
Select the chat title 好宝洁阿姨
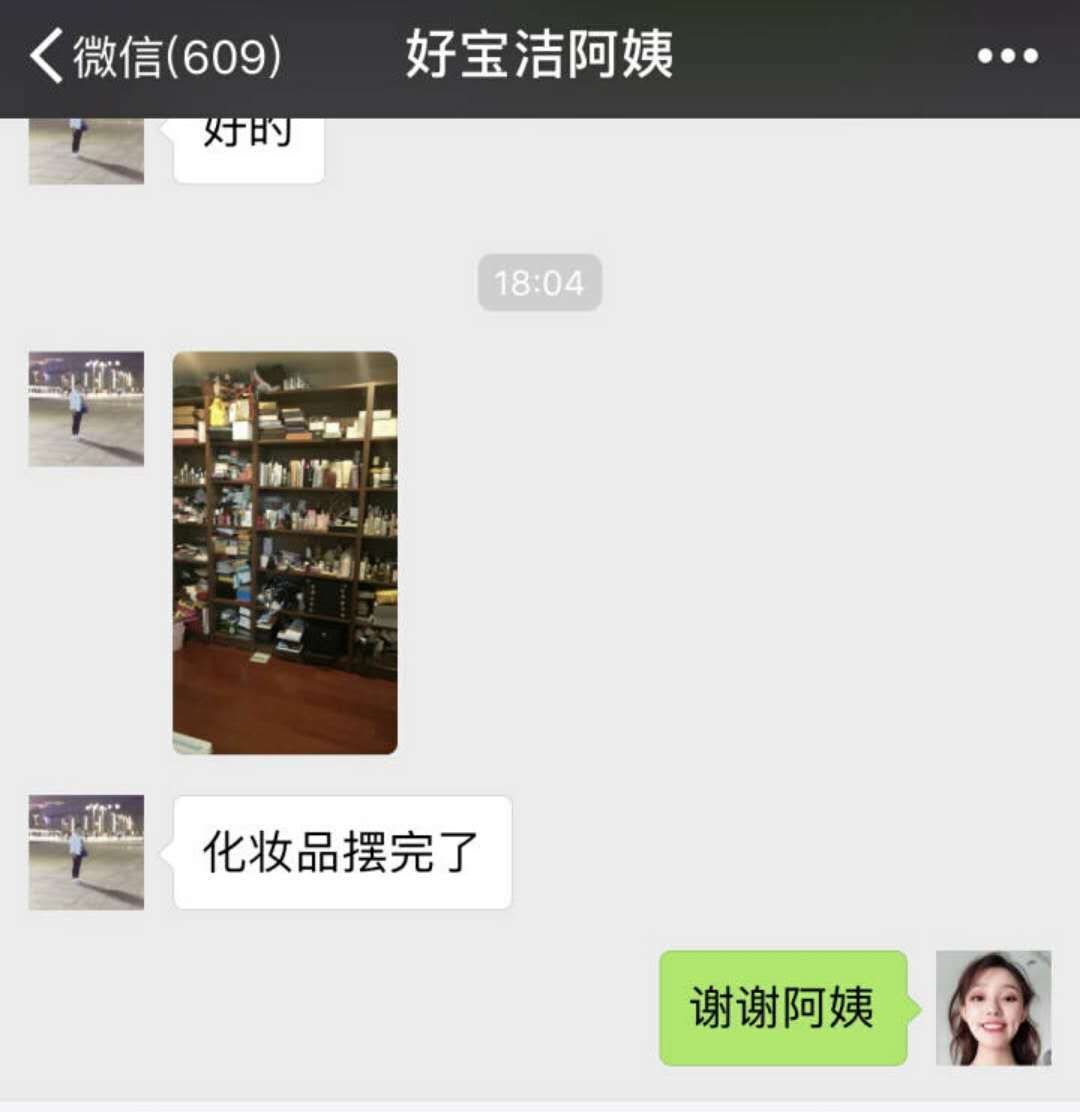[x=540, y=55]
